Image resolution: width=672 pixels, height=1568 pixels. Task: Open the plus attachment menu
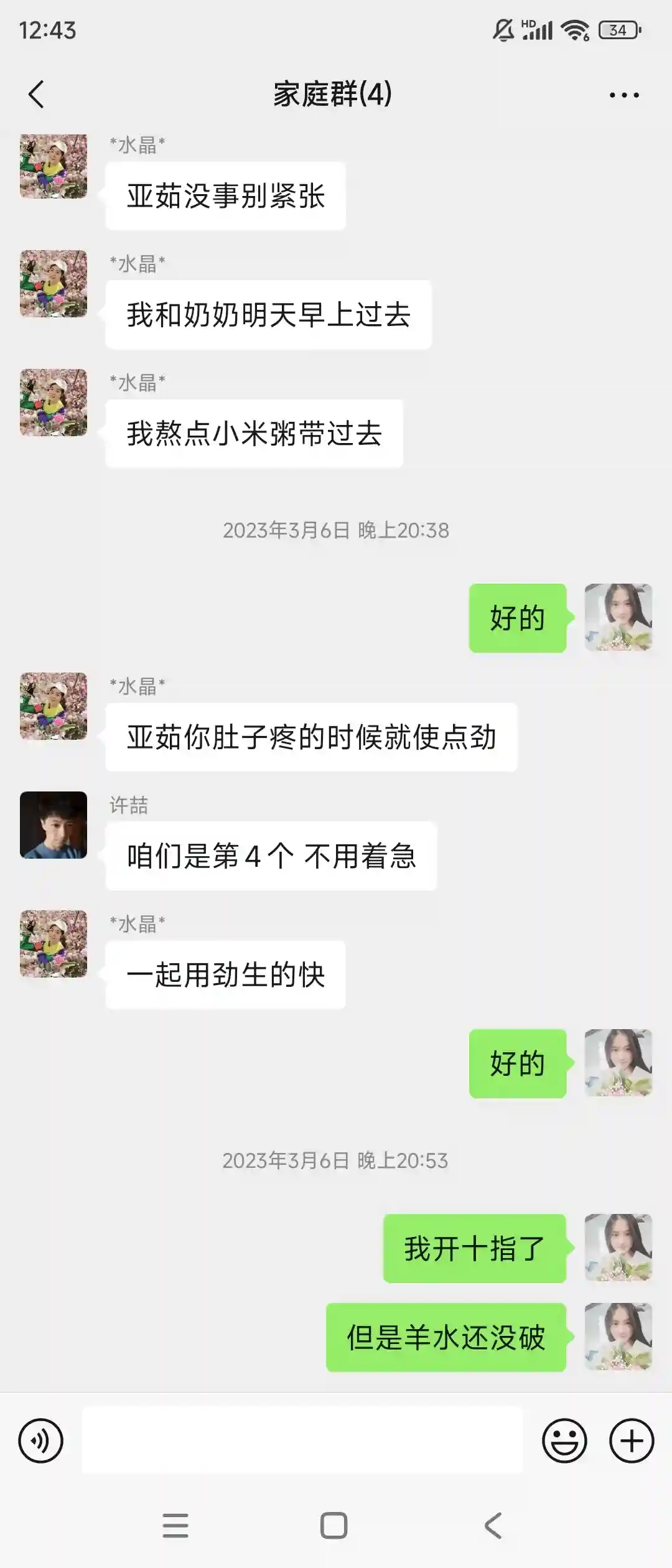[632, 1440]
